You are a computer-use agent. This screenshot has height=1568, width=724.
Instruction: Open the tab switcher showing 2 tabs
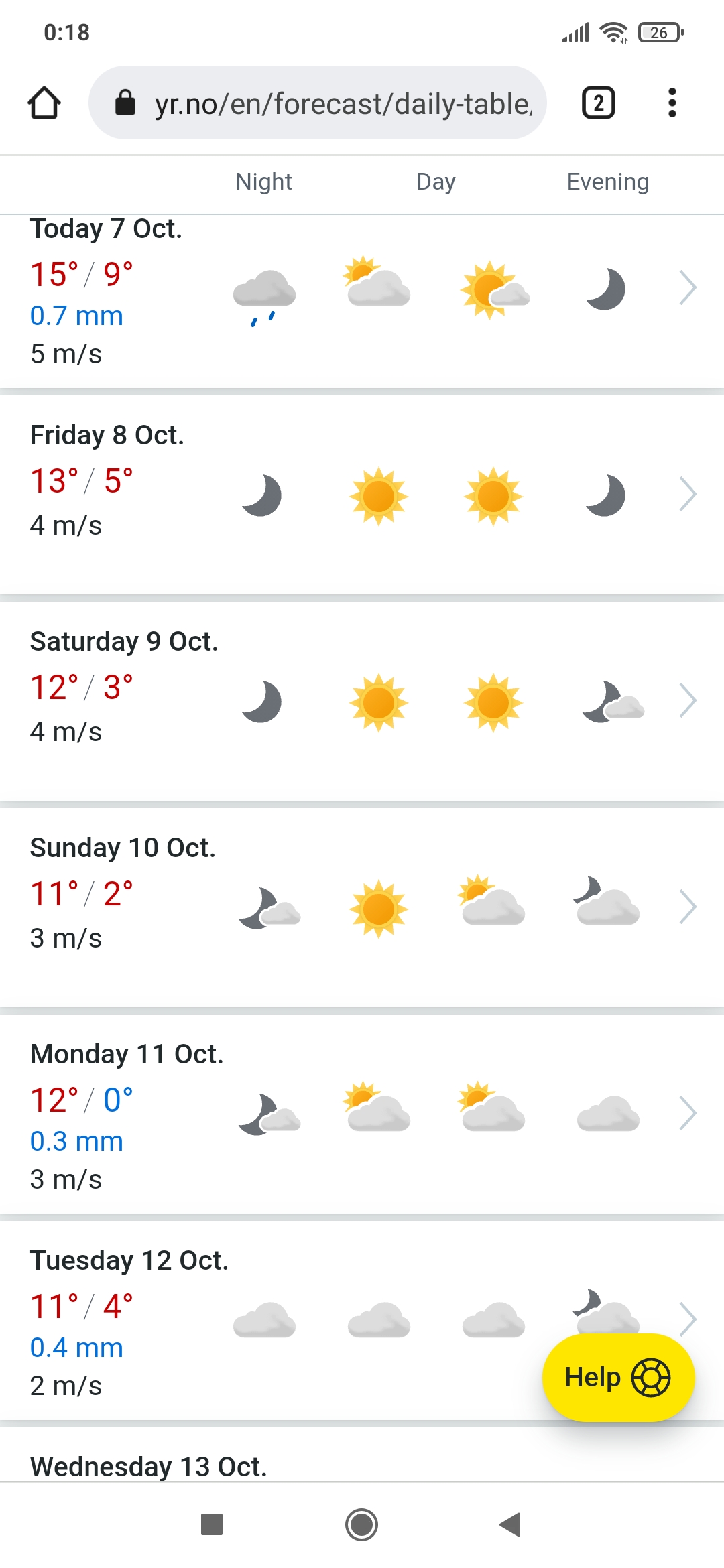coord(598,103)
